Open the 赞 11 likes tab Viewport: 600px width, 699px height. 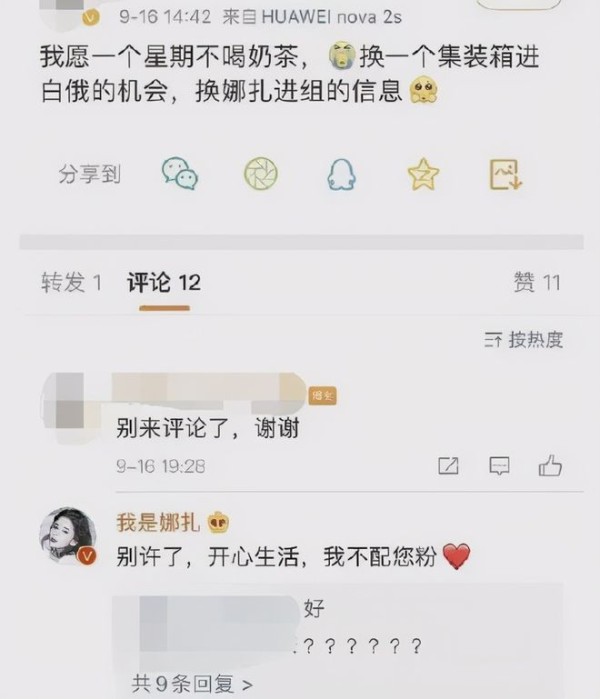(x=537, y=283)
